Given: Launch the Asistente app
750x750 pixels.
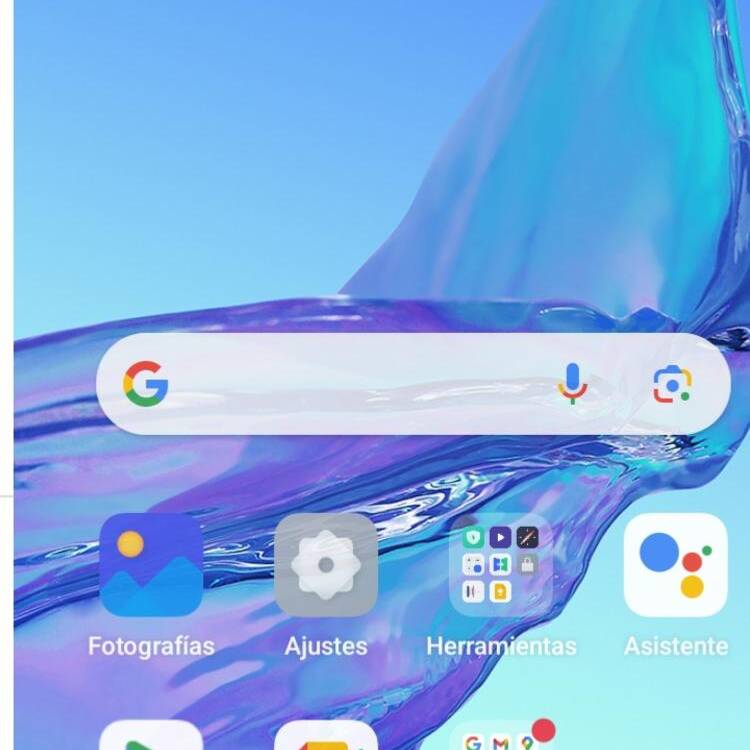Looking at the screenshot, I should coord(675,565).
